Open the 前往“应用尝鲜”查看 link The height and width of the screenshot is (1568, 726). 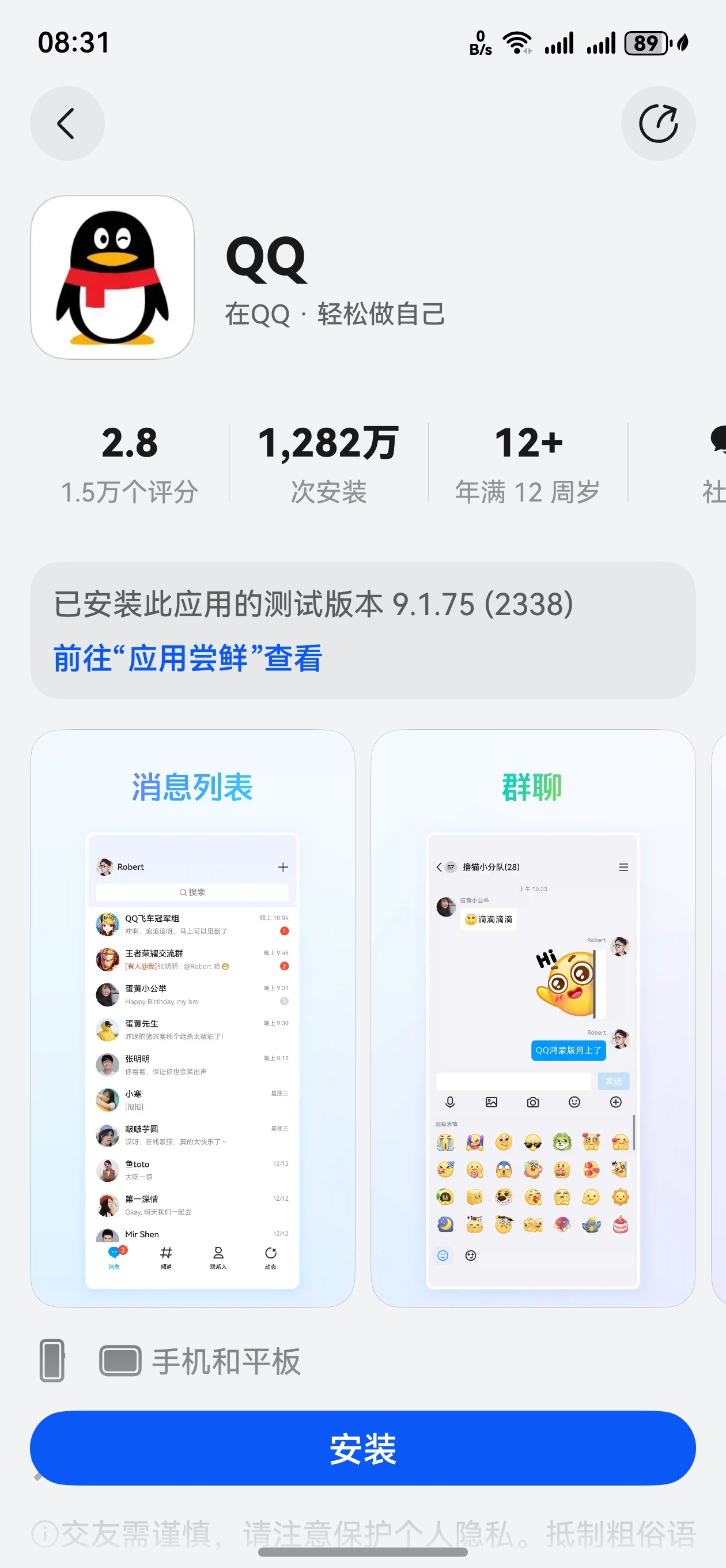(x=187, y=658)
